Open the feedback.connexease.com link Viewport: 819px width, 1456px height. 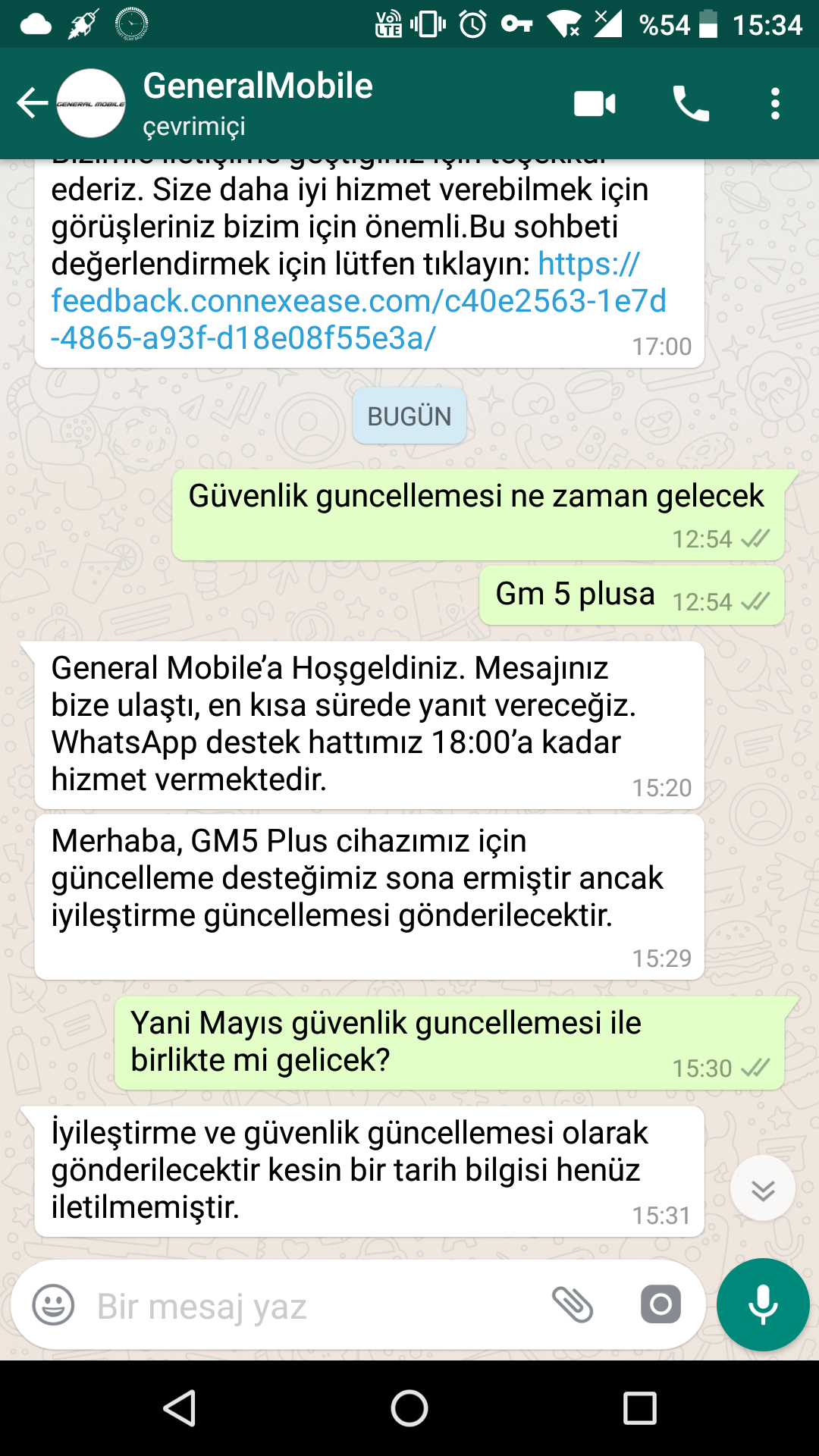(x=358, y=302)
